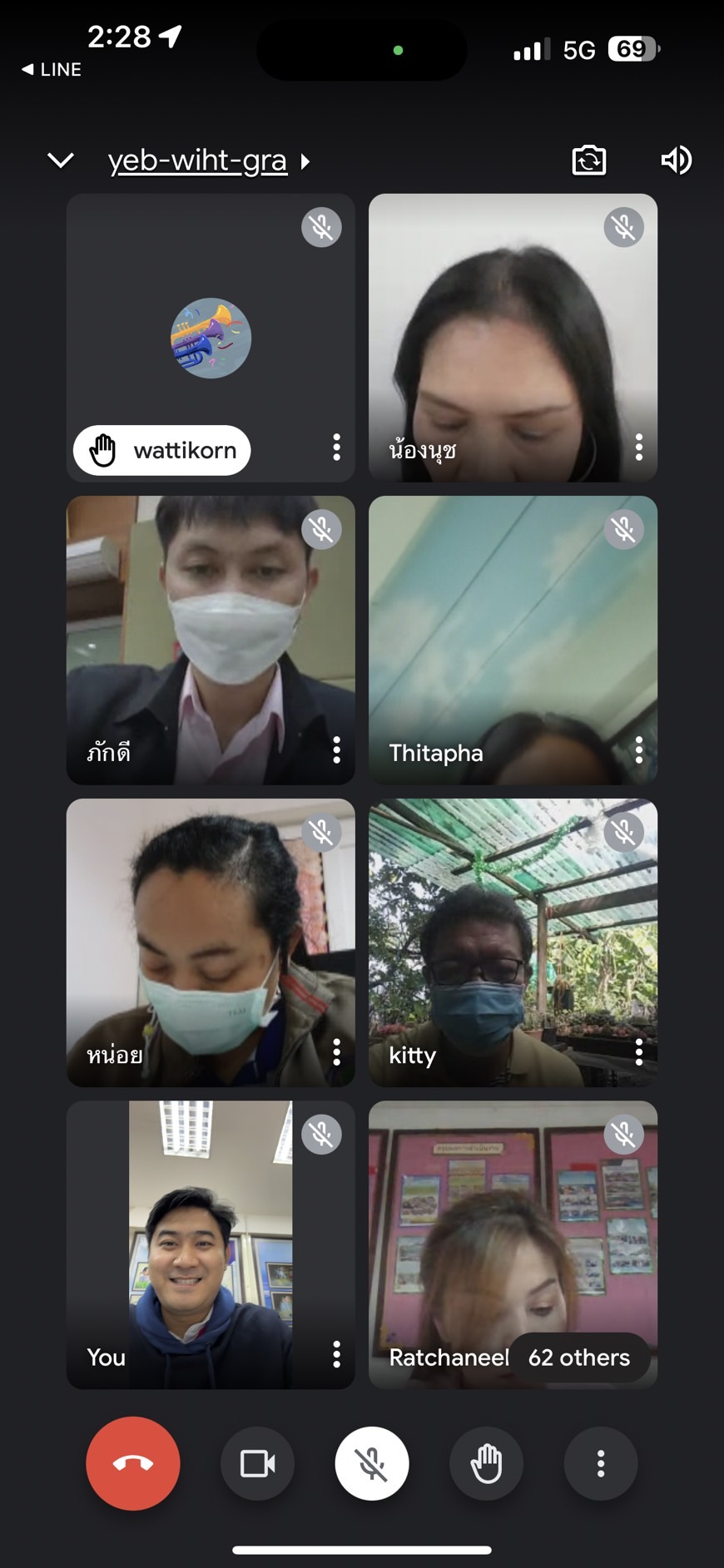
Task: Open meeting details for yeb-wiht-gra
Action: [x=208, y=160]
